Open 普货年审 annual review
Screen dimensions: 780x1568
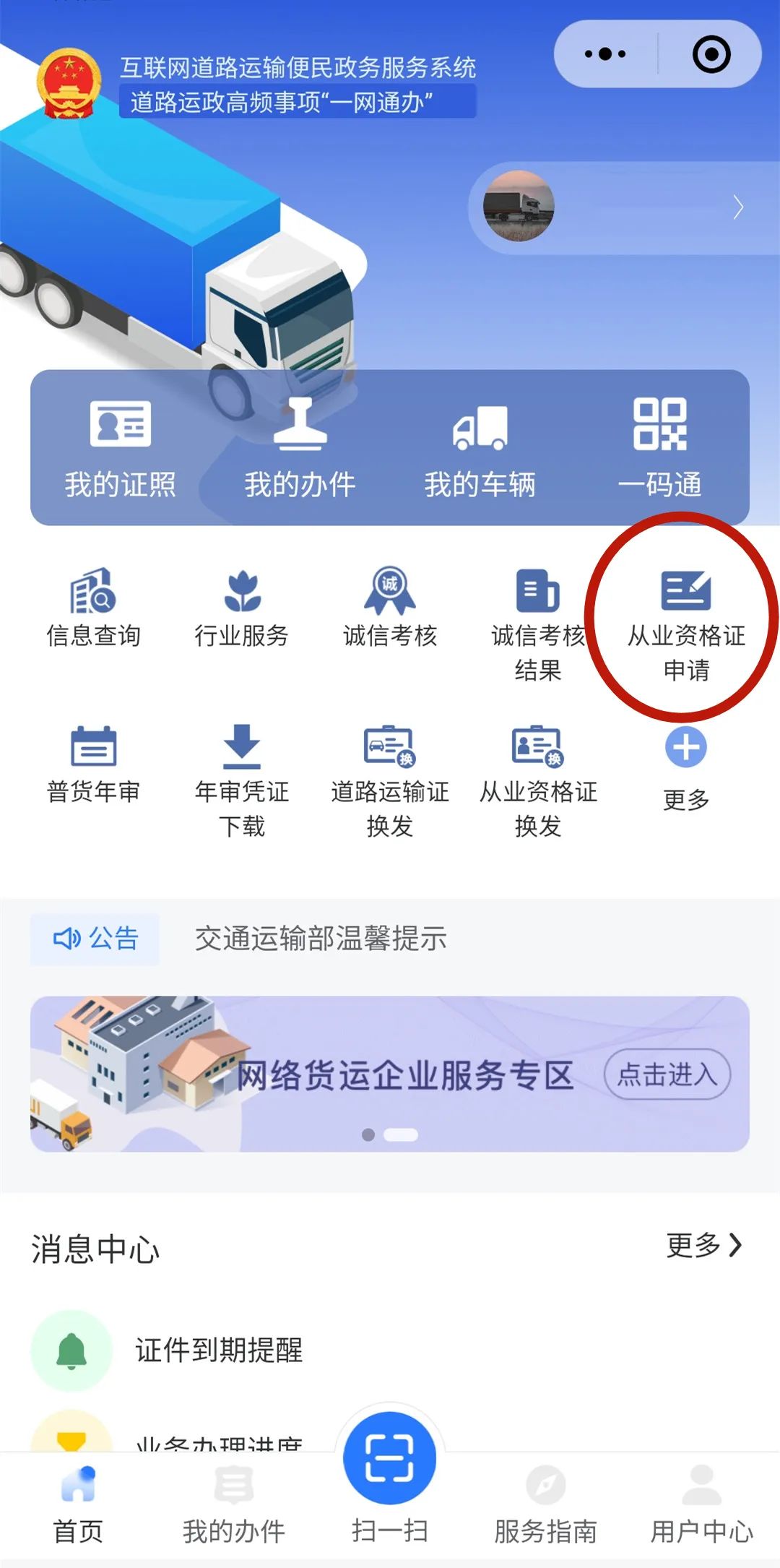[94, 766]
